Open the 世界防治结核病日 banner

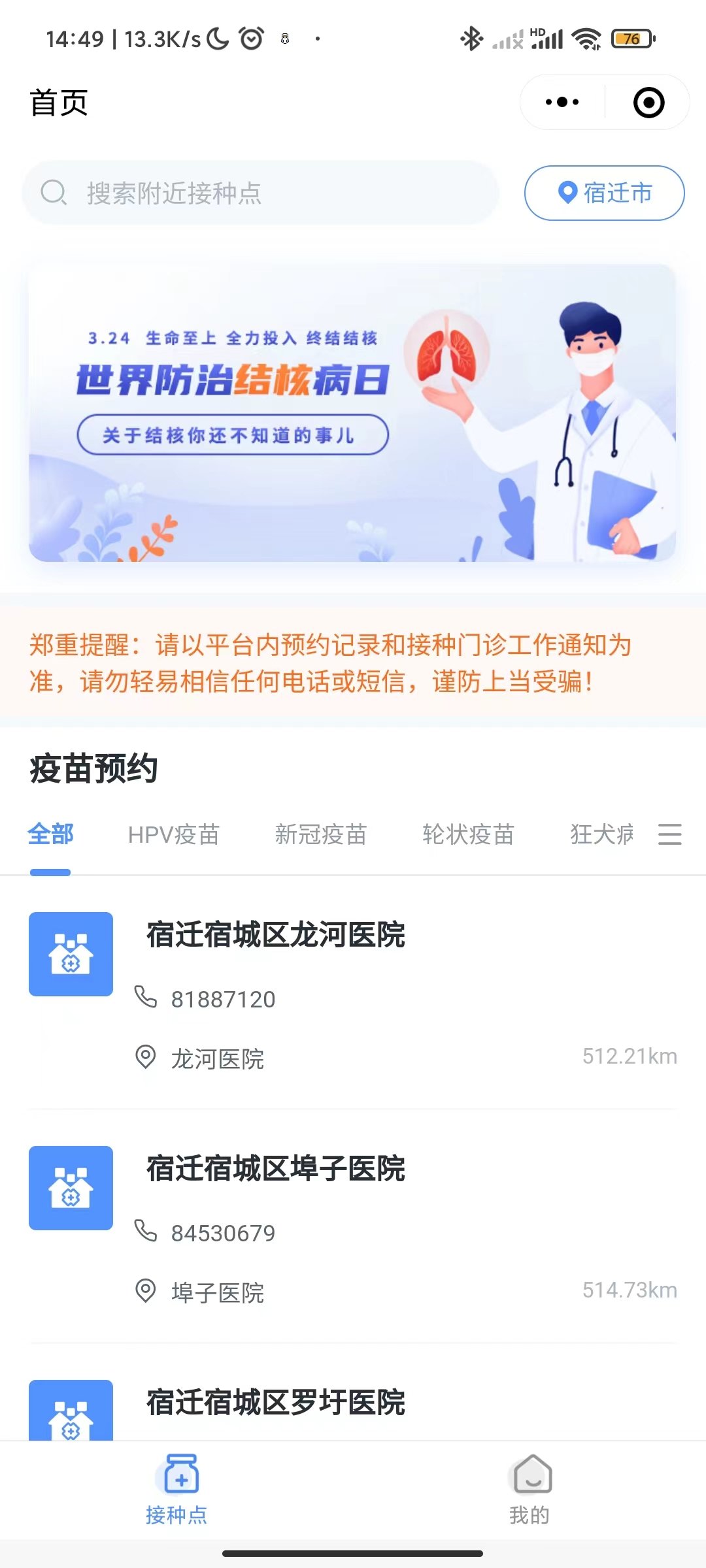click(x=352, y=413)
